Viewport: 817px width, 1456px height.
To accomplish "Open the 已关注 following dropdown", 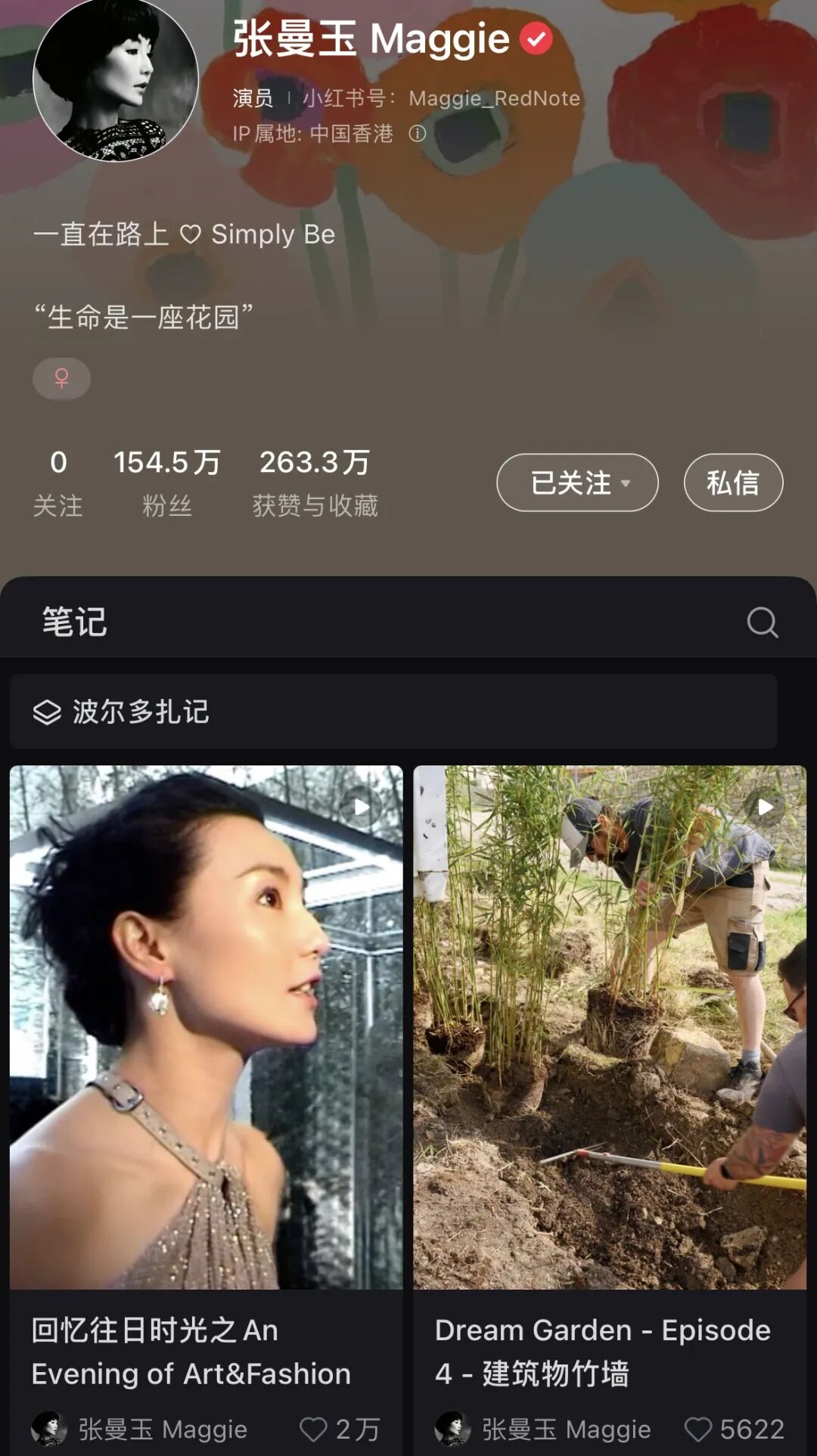I will [577, 483].
